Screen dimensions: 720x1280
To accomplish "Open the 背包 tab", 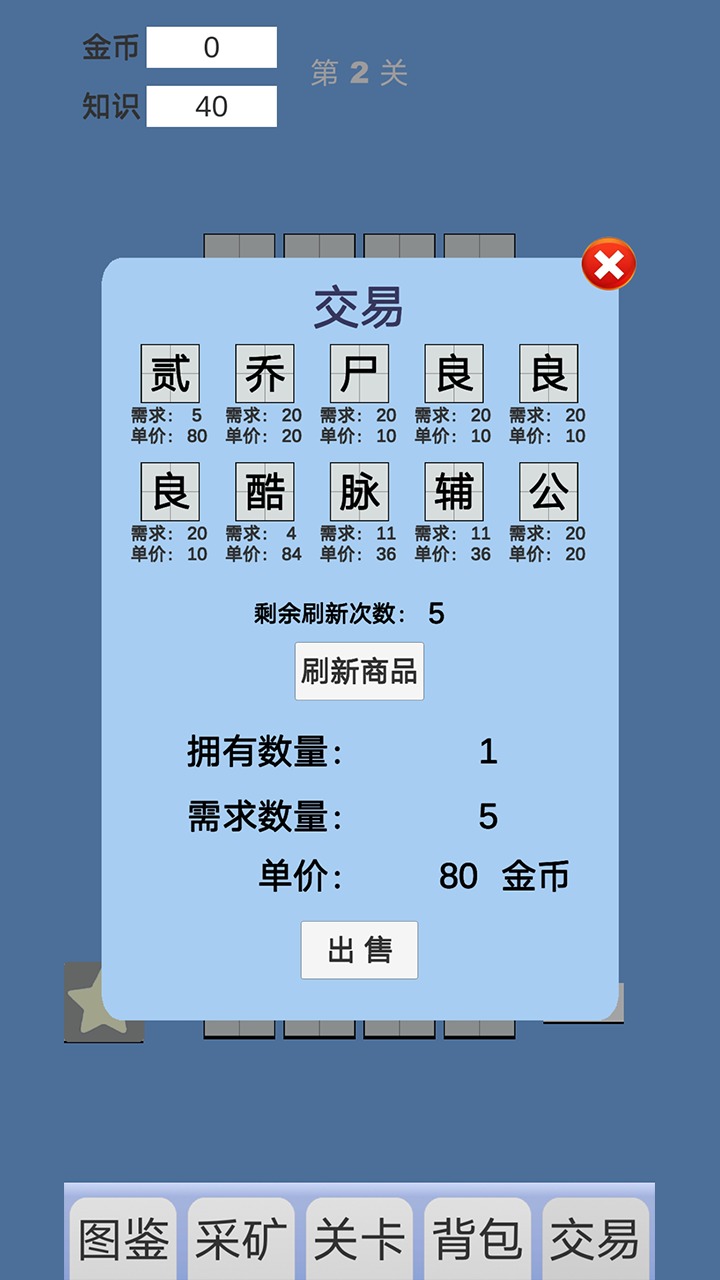I will [x=477, y=1240].
